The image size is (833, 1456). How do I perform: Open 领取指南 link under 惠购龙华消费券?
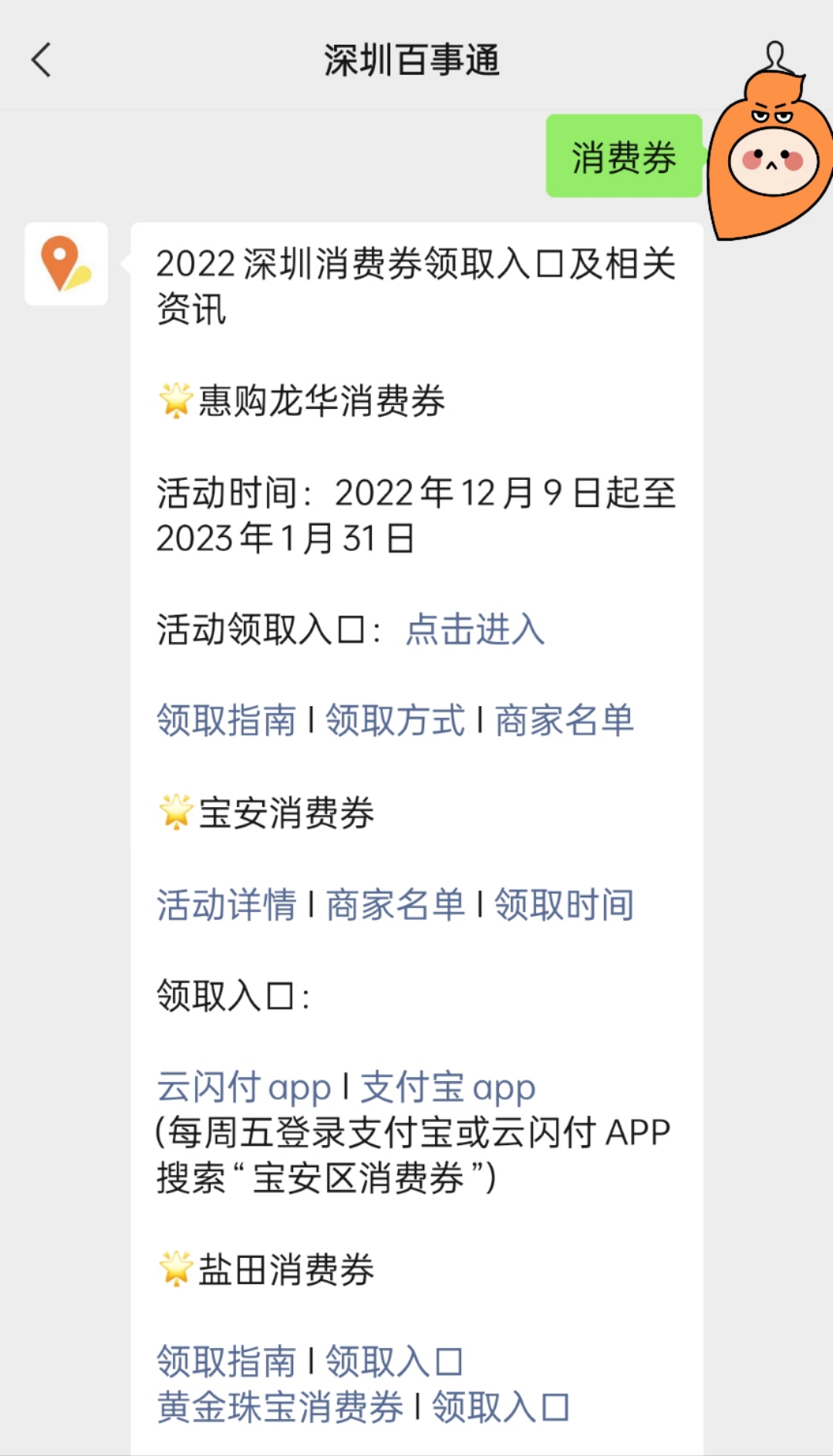click(x=226, y=720)
